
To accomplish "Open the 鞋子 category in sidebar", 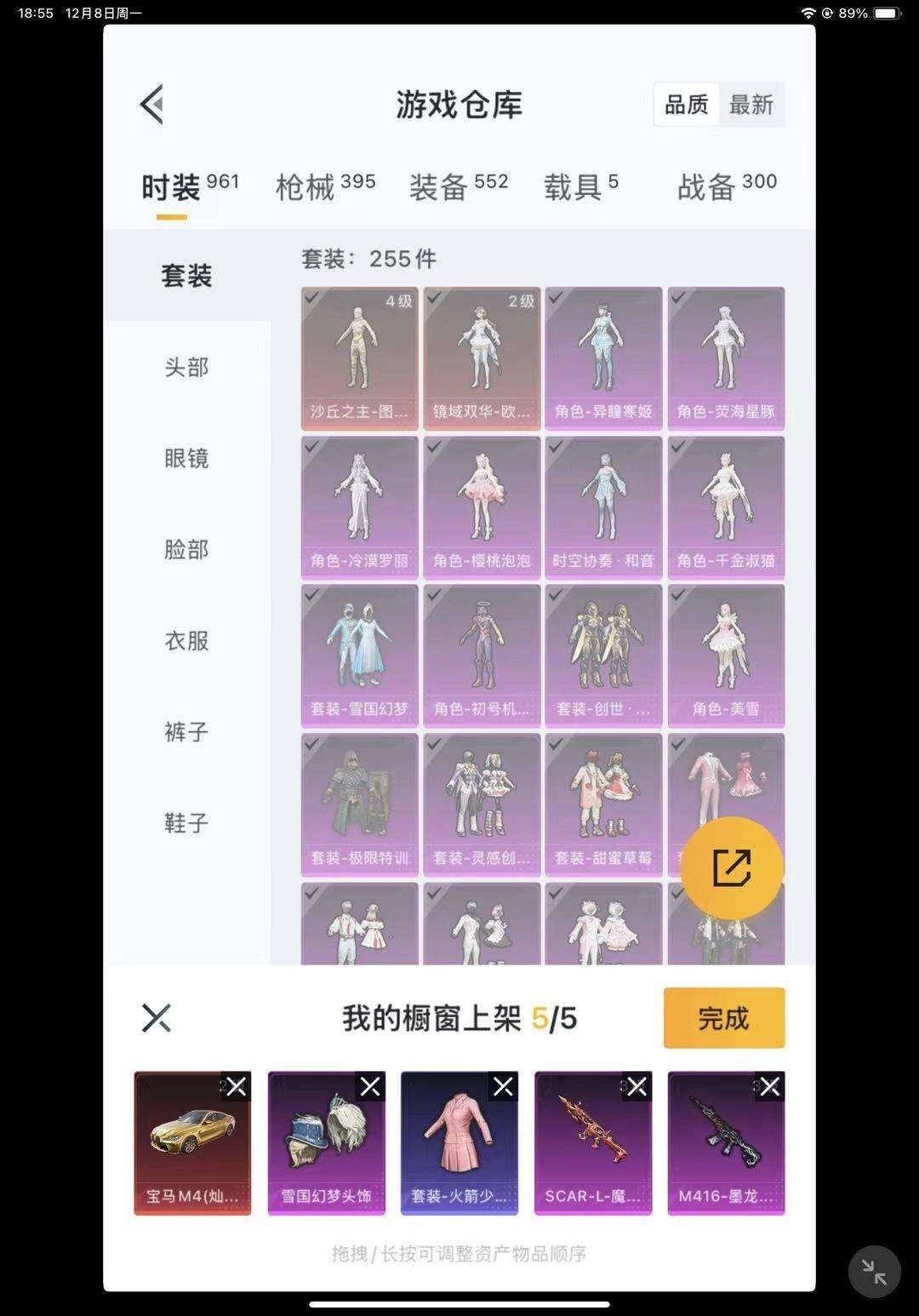I will [186, 822].
